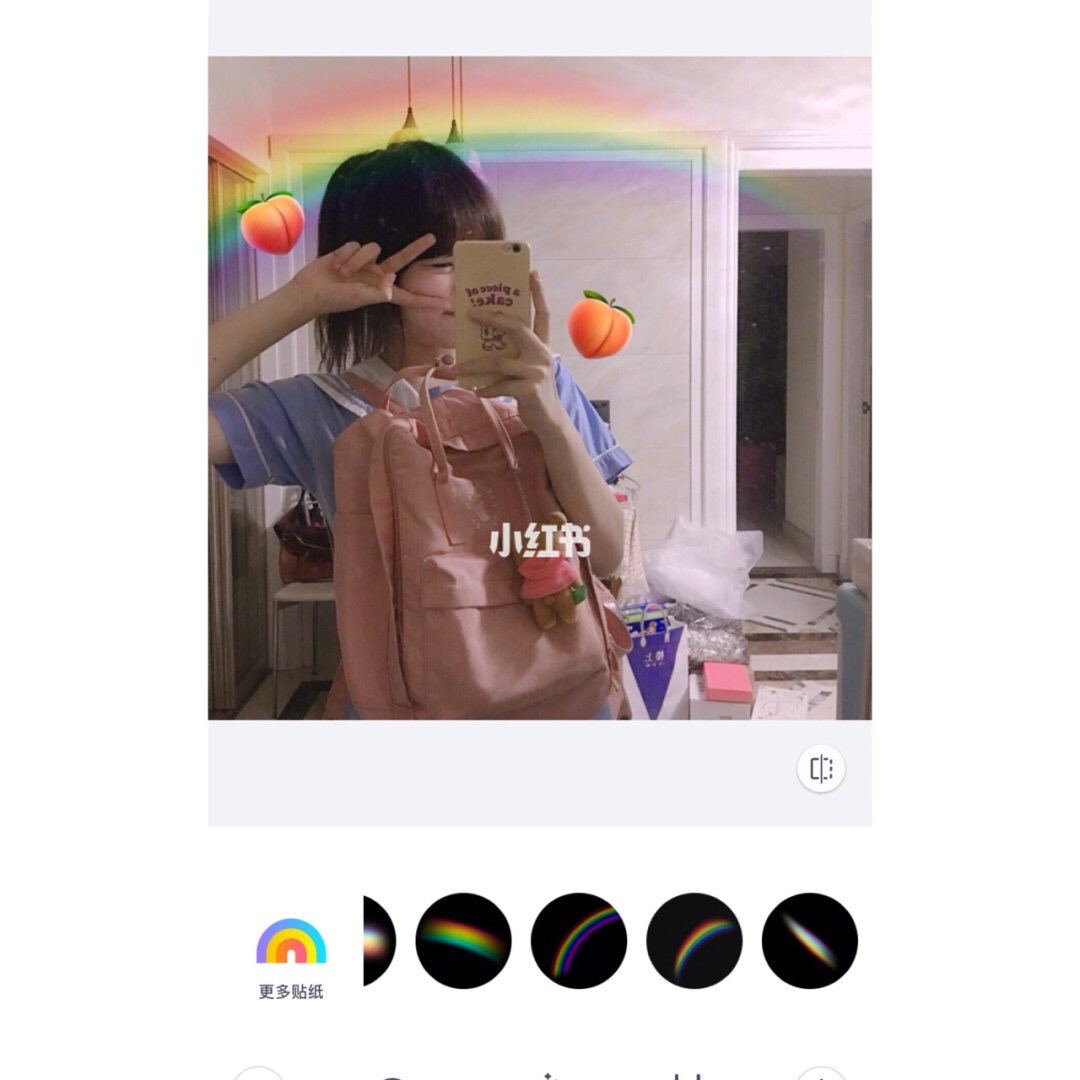Choose the diagonal white light streak sticker

pos(809,941)
